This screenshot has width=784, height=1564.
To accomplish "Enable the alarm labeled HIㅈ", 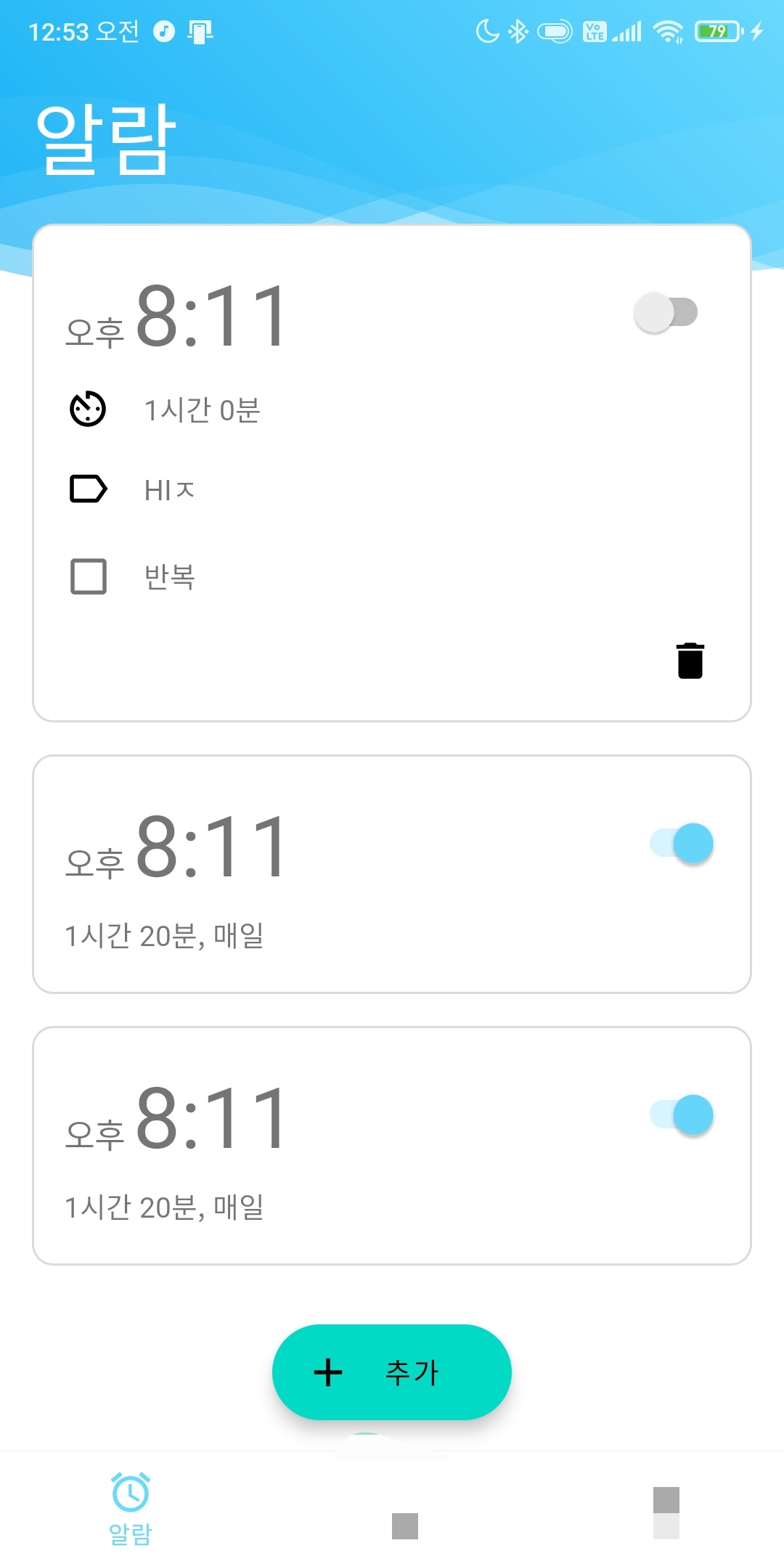I will point(666,313).
